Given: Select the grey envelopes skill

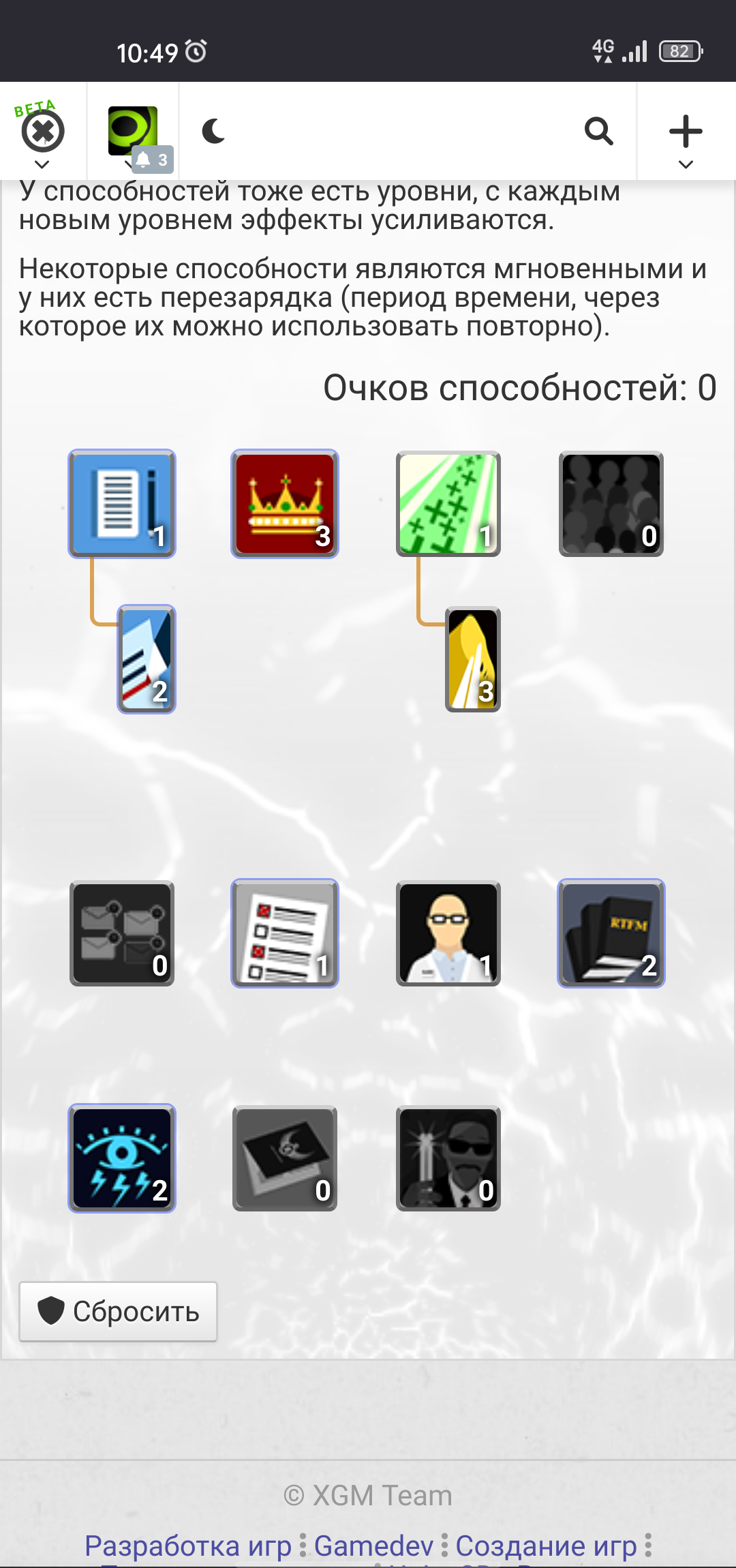Looking at the screenshot, I should (x=122, y=933).
